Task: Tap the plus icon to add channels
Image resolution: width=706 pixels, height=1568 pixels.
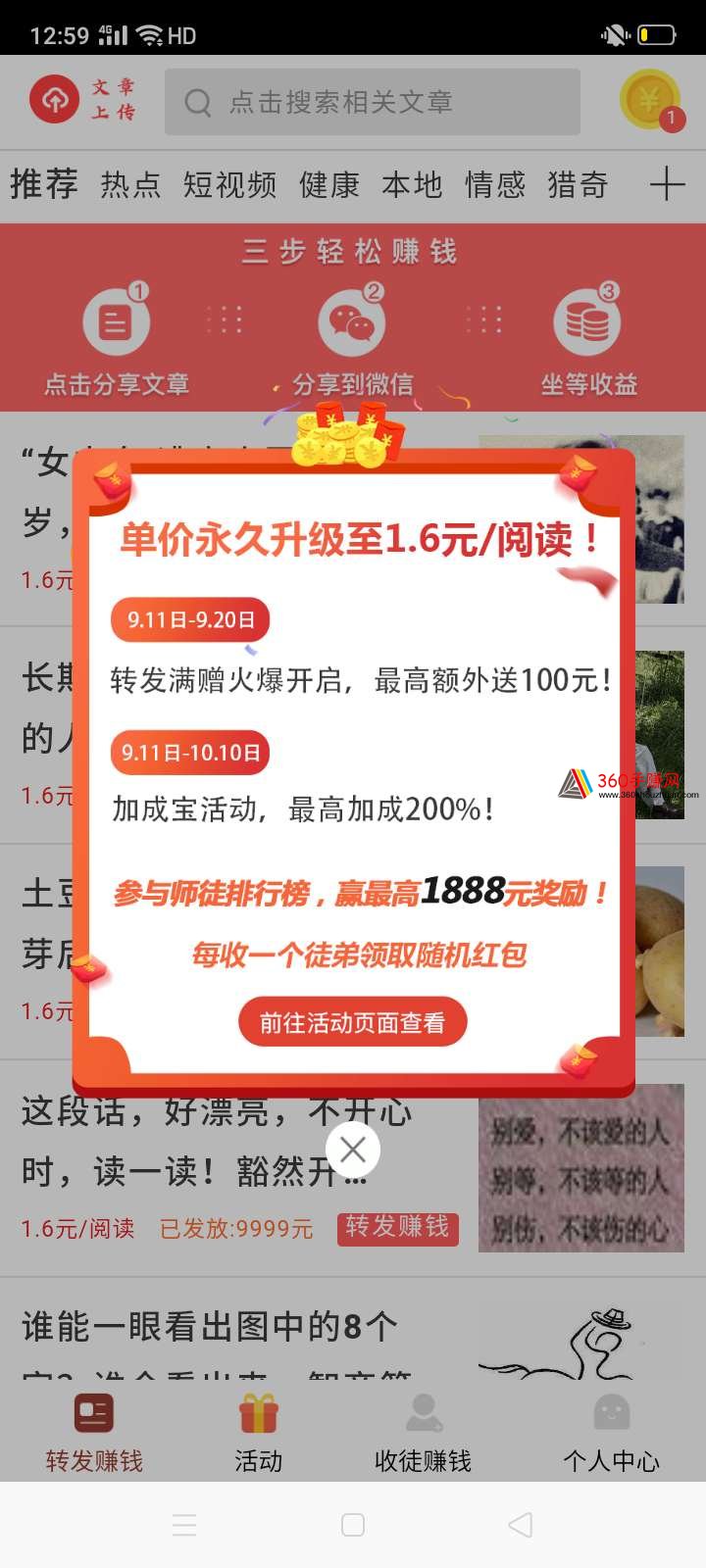Action: [667, 183]
